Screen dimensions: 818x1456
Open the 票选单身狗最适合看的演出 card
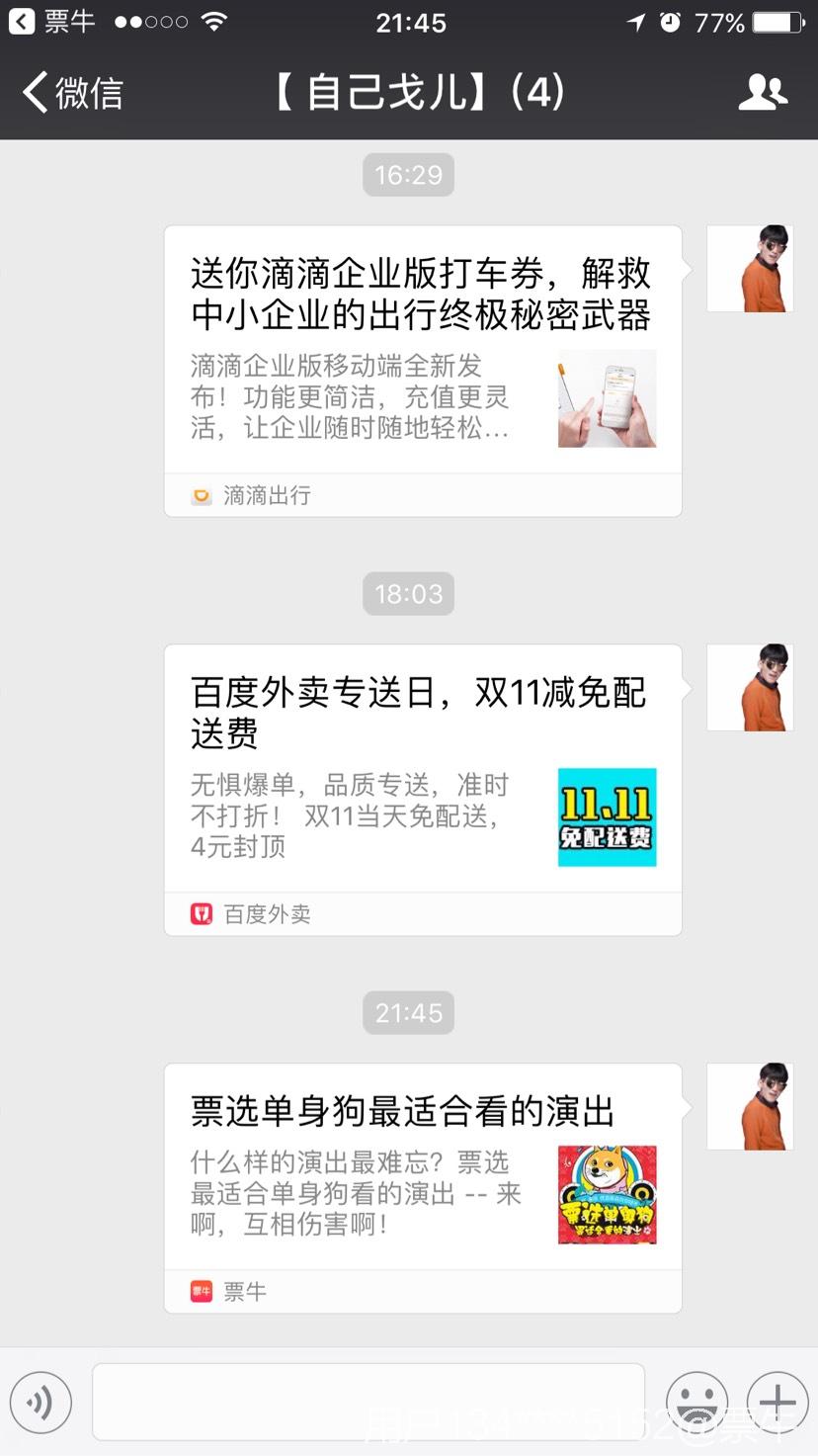[x=422, y=1187]
